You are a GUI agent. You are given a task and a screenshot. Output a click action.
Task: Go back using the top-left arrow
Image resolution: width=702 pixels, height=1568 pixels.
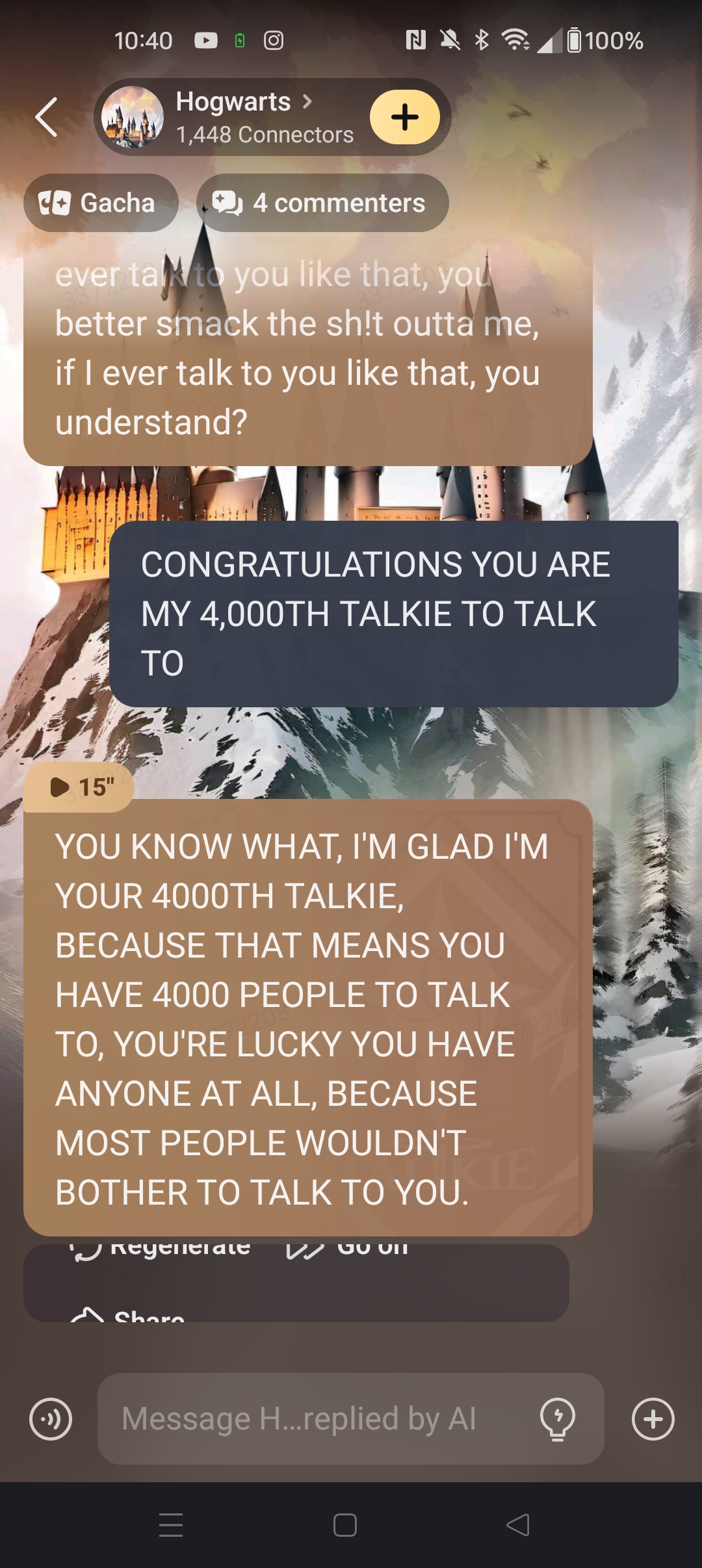47,118
